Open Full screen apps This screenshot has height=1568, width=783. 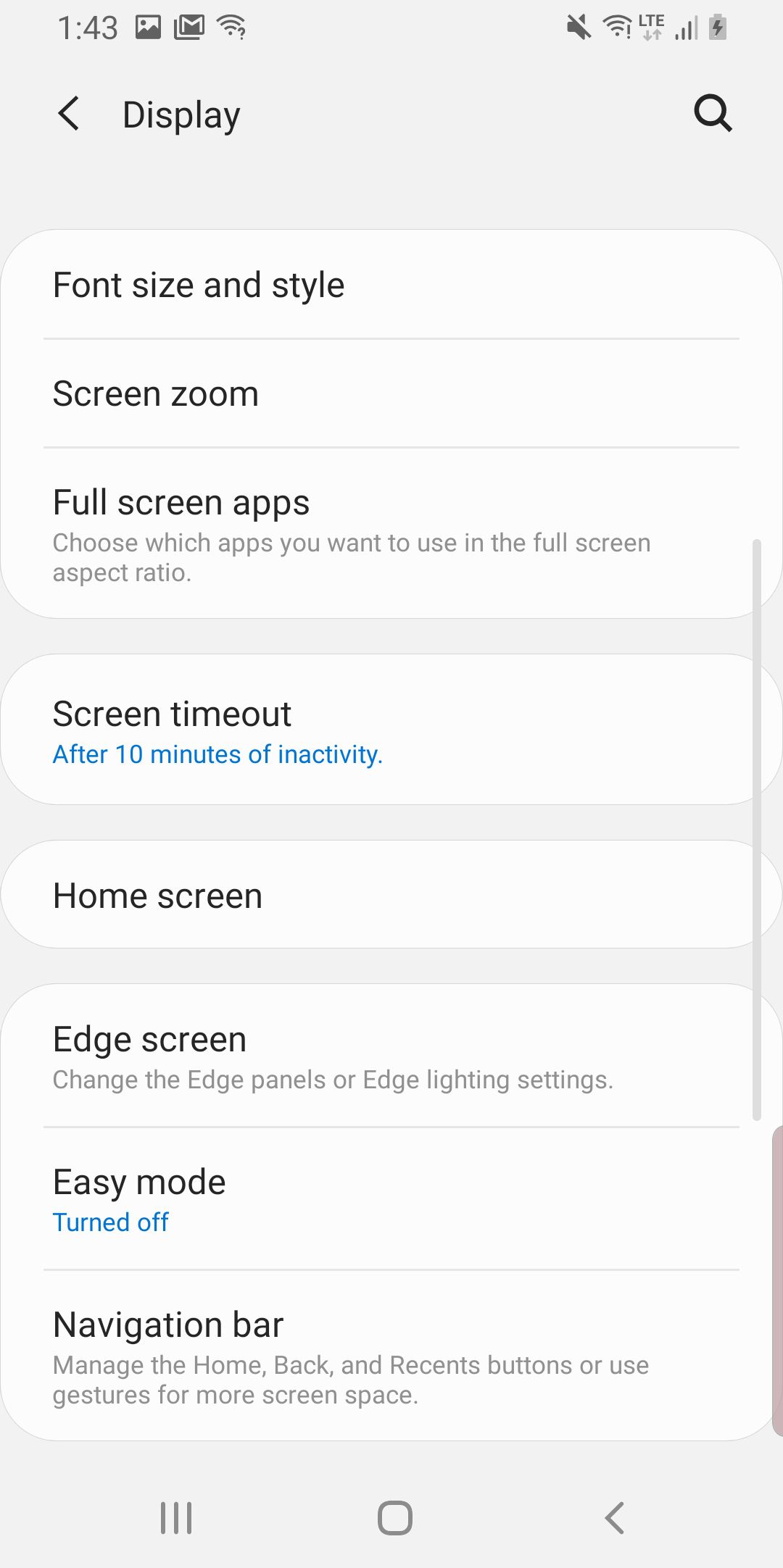pos(391,533)
